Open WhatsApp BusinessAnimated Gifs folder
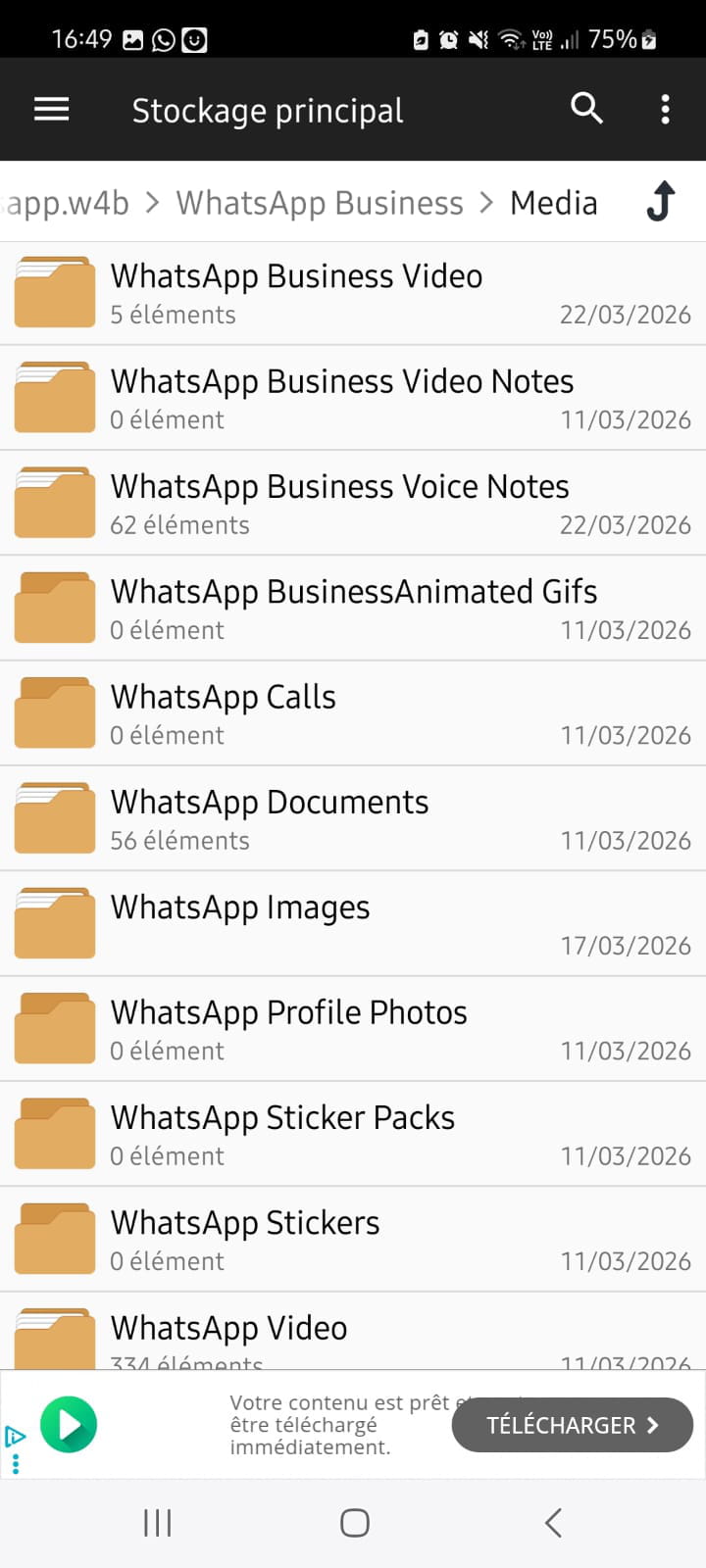 click(x=353, y=609)
